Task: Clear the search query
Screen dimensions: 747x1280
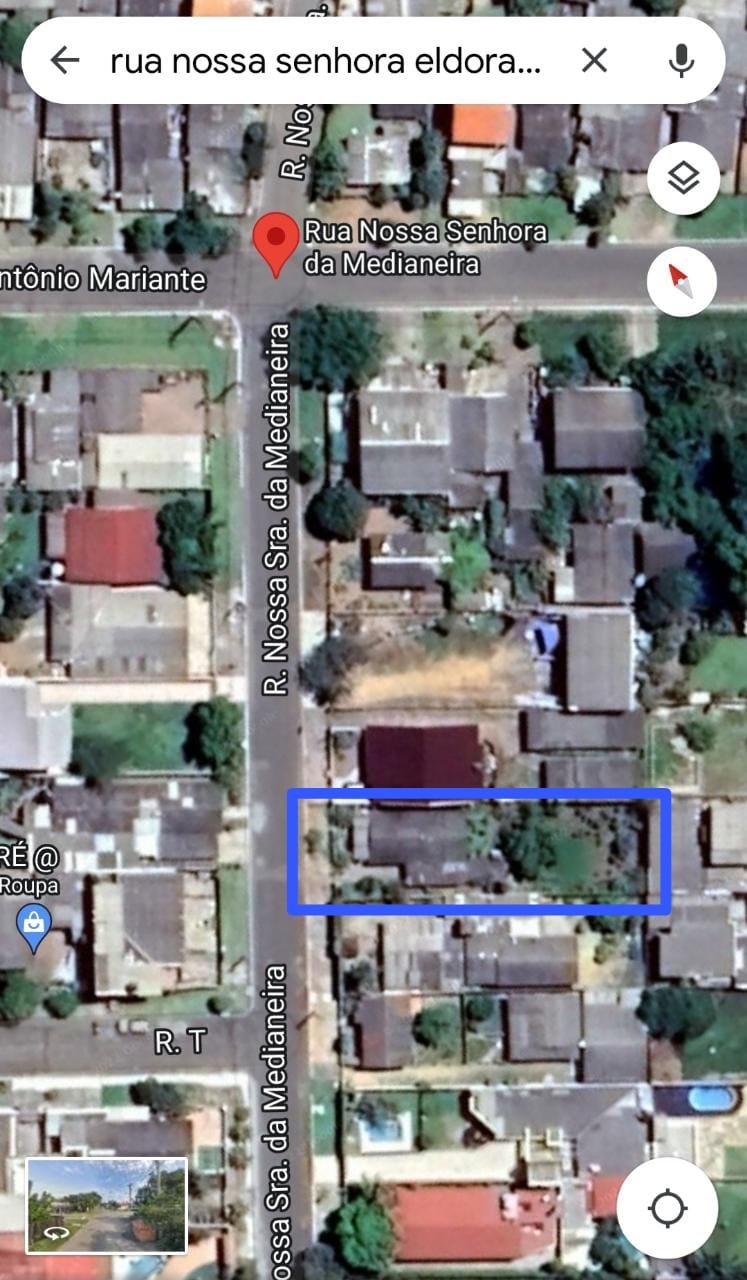Action: (x=594, y=61)
